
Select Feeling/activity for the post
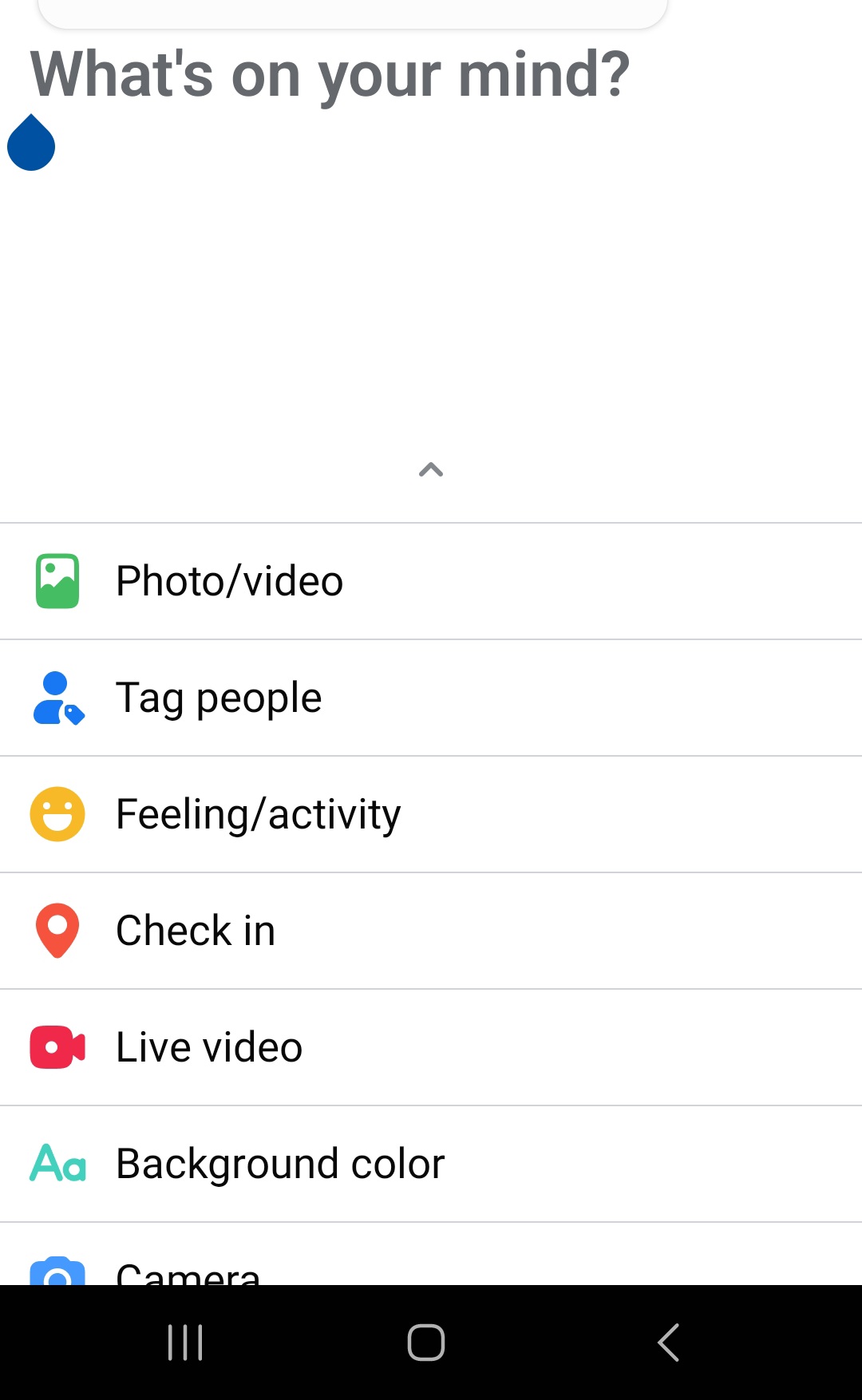click(258, 814)
